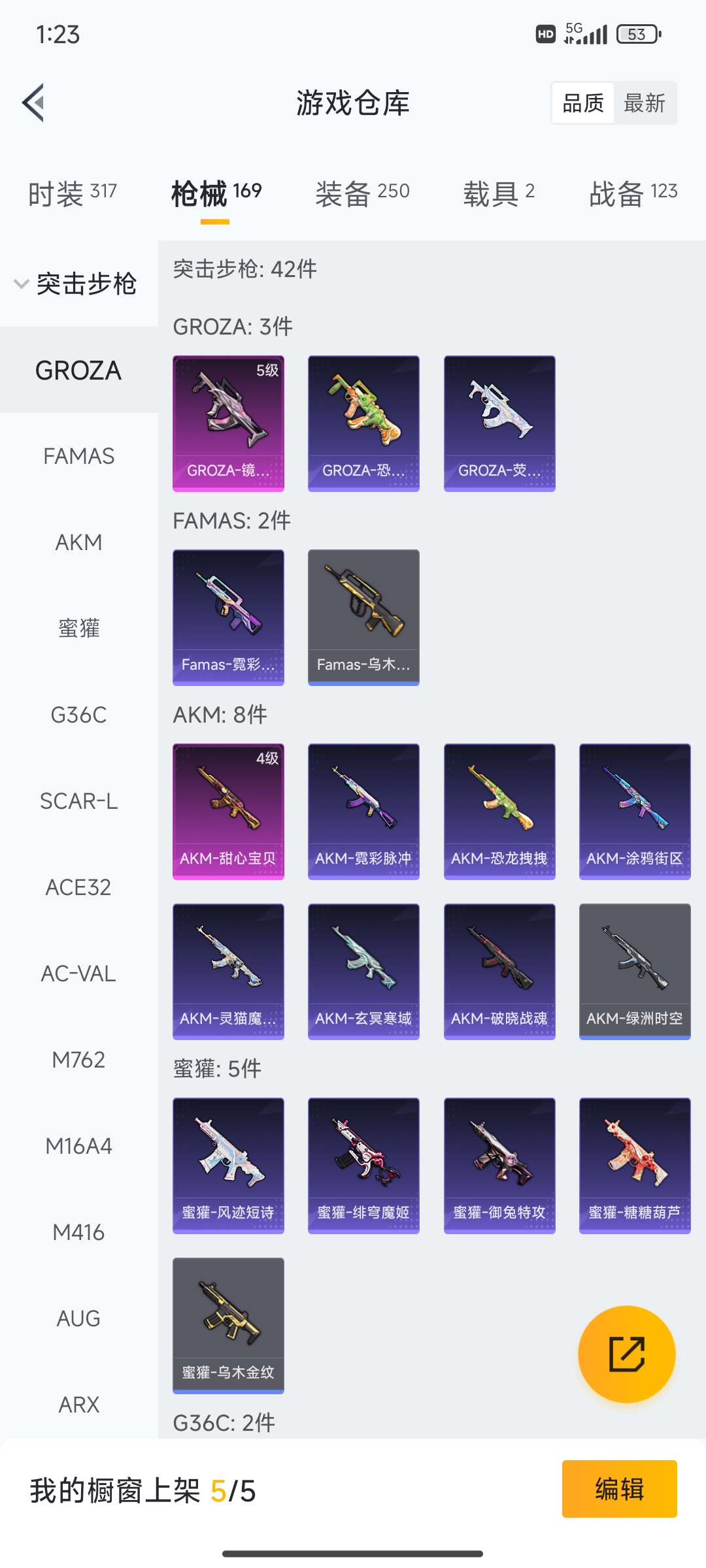Select FAMAS in the side list

coord(78,456)
